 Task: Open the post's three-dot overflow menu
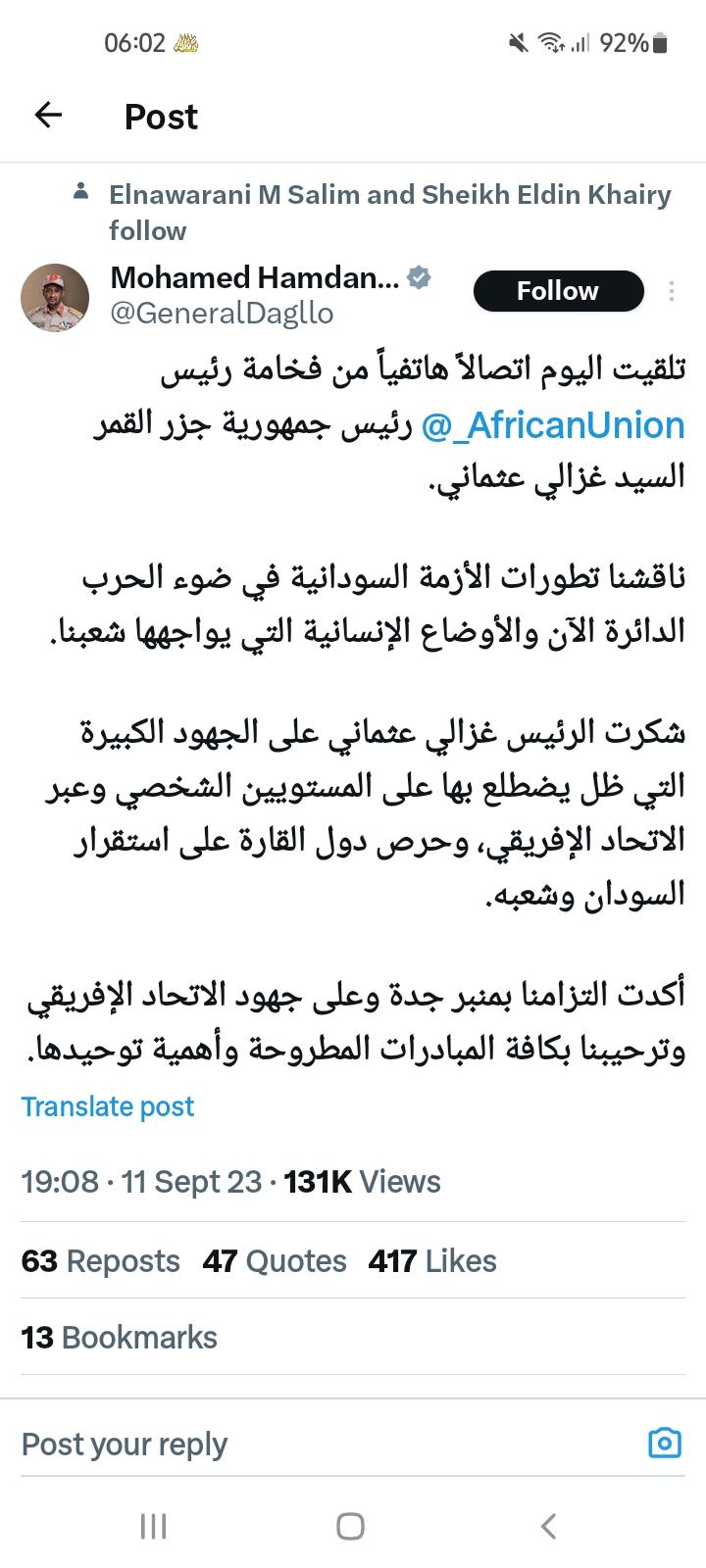pyautogui.click(x=672, y=291)
